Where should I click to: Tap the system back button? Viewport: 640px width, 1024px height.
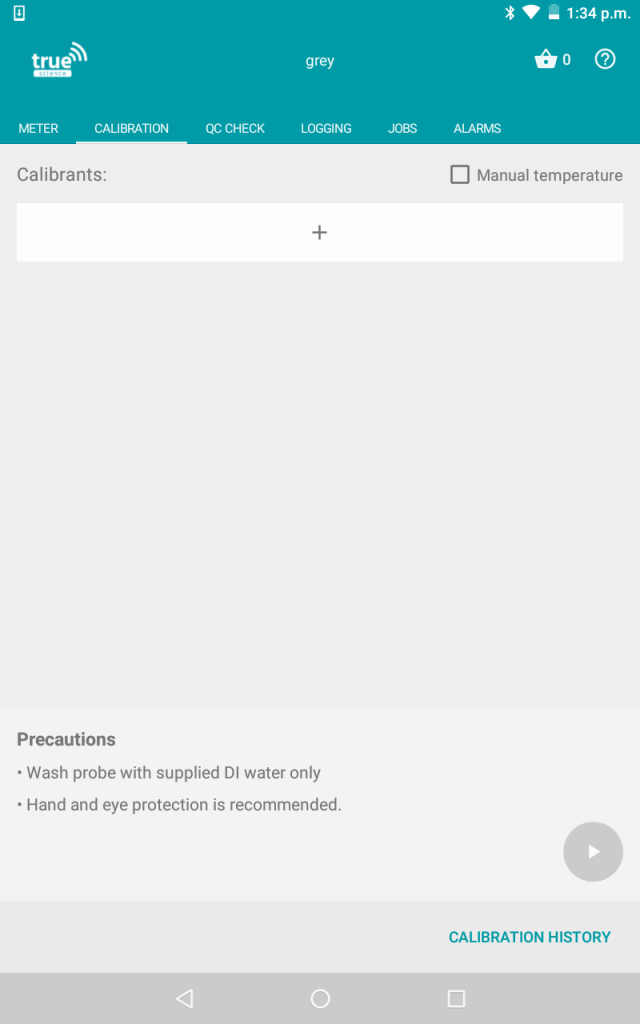click(x=185, y=998)
